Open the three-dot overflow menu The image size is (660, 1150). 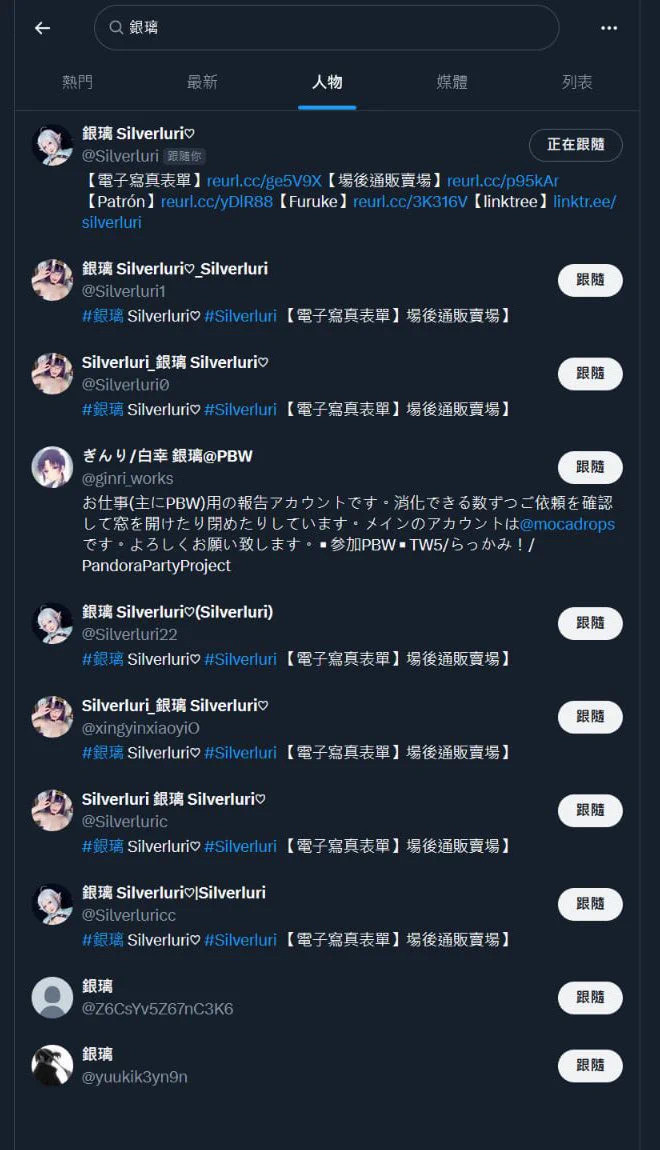click(609, 28)
